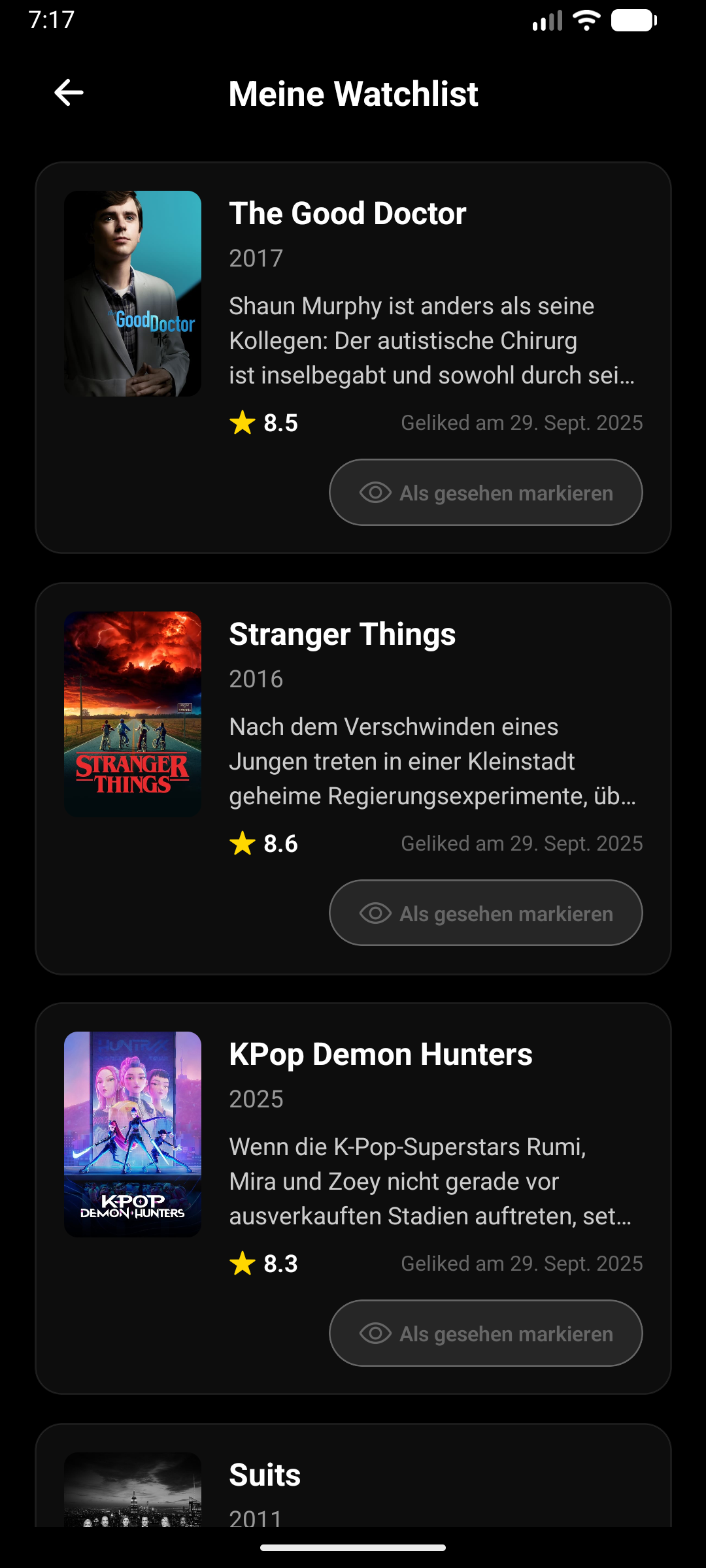
Task: Click the Geliked am date for Stranger Things
Action: coord(522,843)
